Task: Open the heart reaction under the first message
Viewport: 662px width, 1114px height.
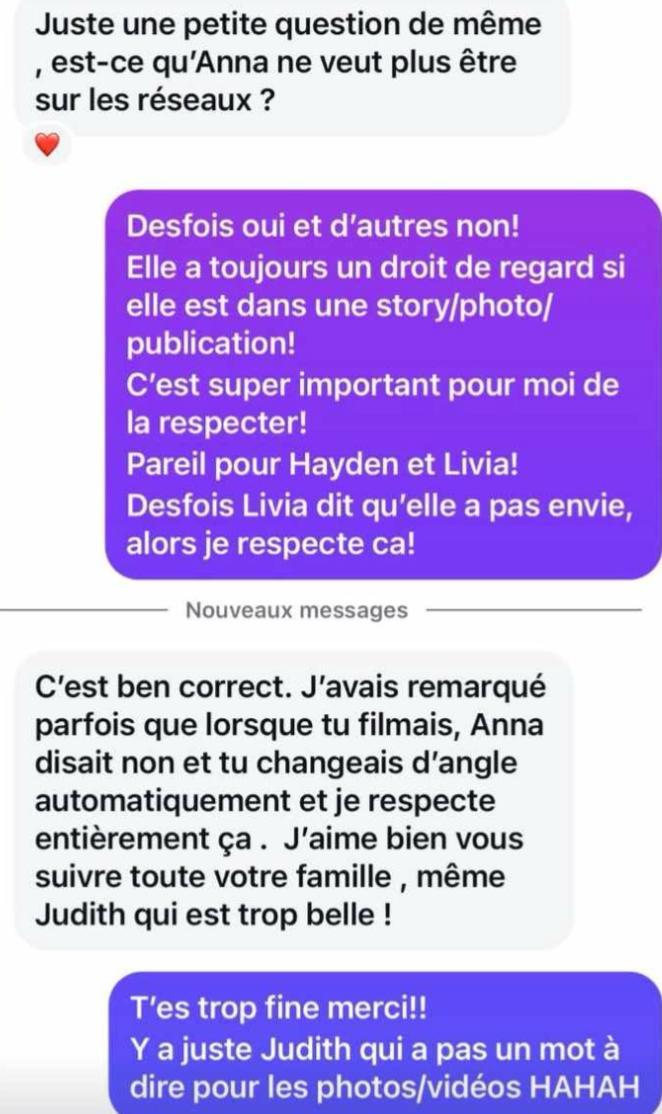Action: click(46, 146)
